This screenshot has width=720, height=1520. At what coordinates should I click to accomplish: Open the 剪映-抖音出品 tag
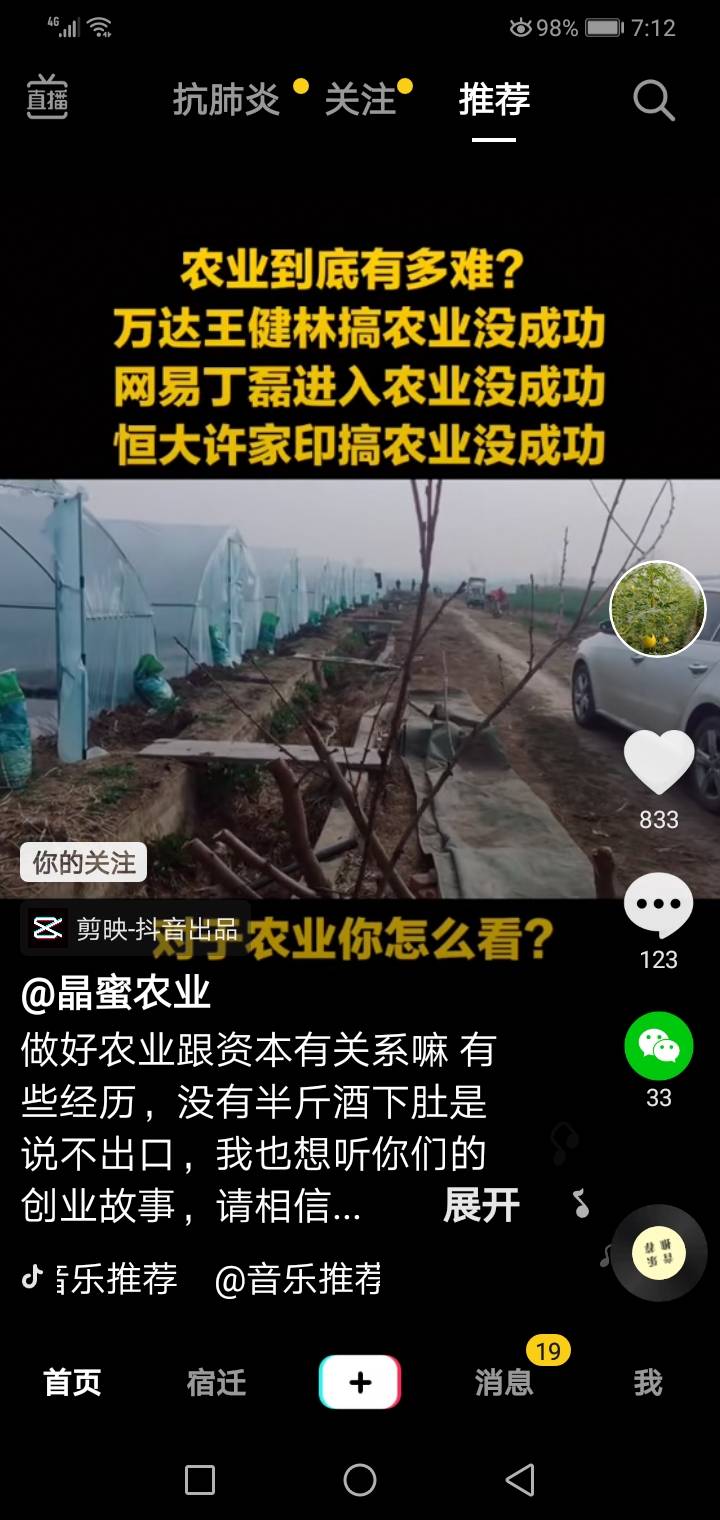[x=134, y=929]
